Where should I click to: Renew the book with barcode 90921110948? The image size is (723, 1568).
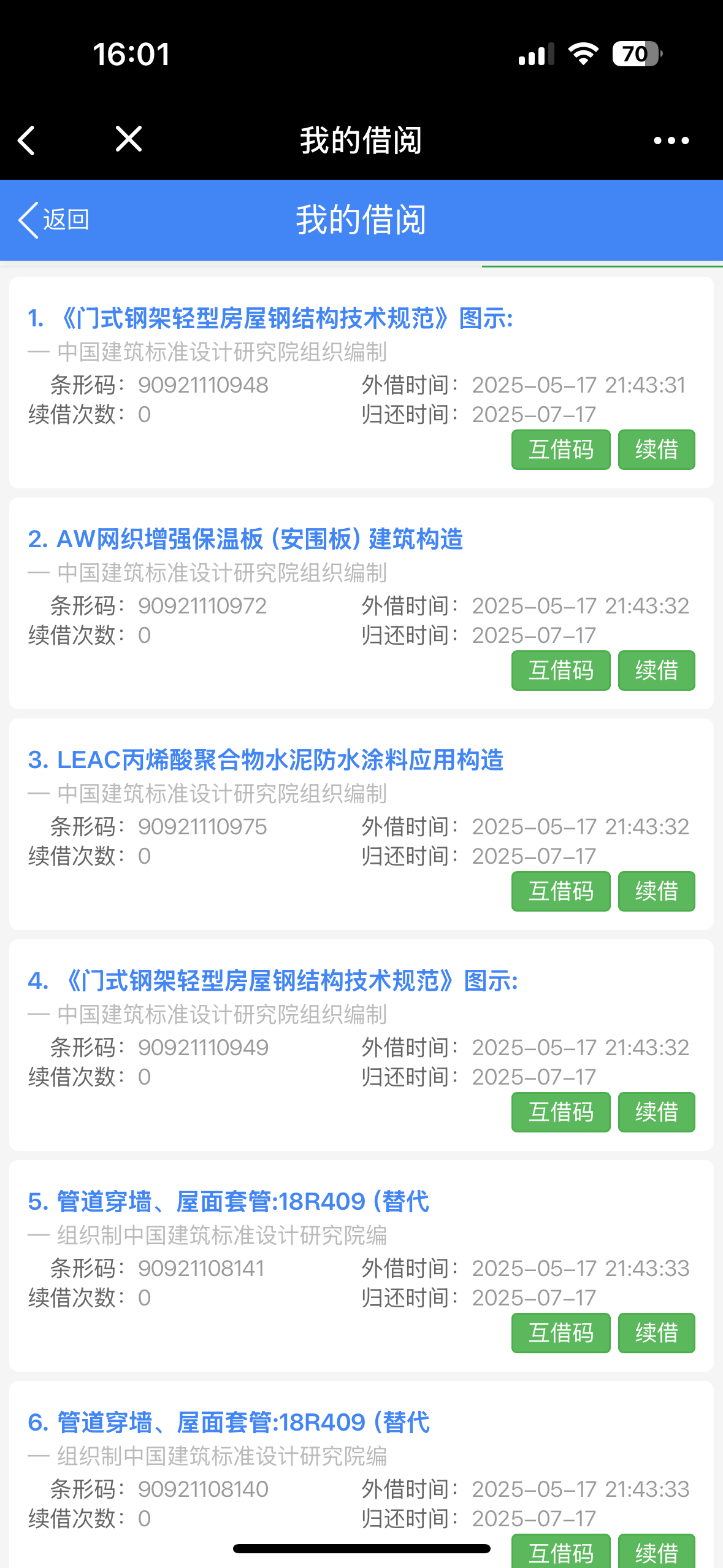(656, 450)
